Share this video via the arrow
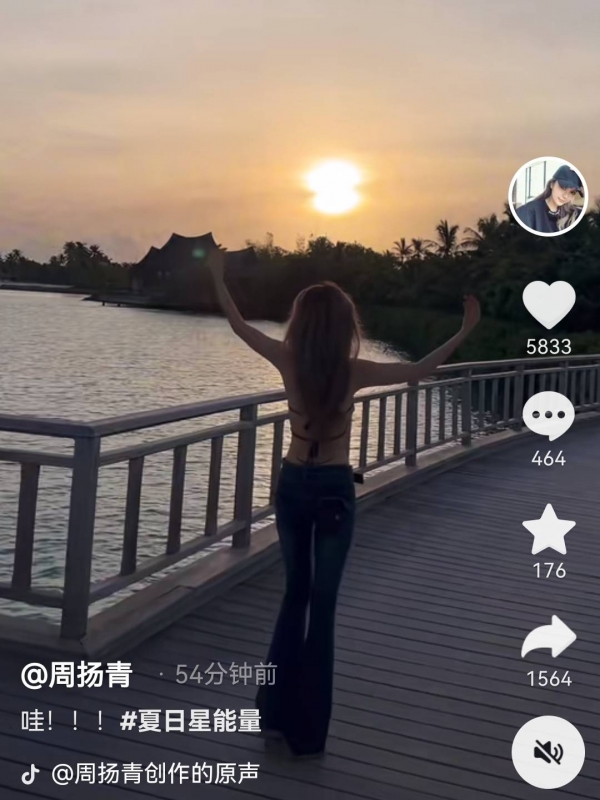This screenshot has height=800, width=600. click(549, 637)
